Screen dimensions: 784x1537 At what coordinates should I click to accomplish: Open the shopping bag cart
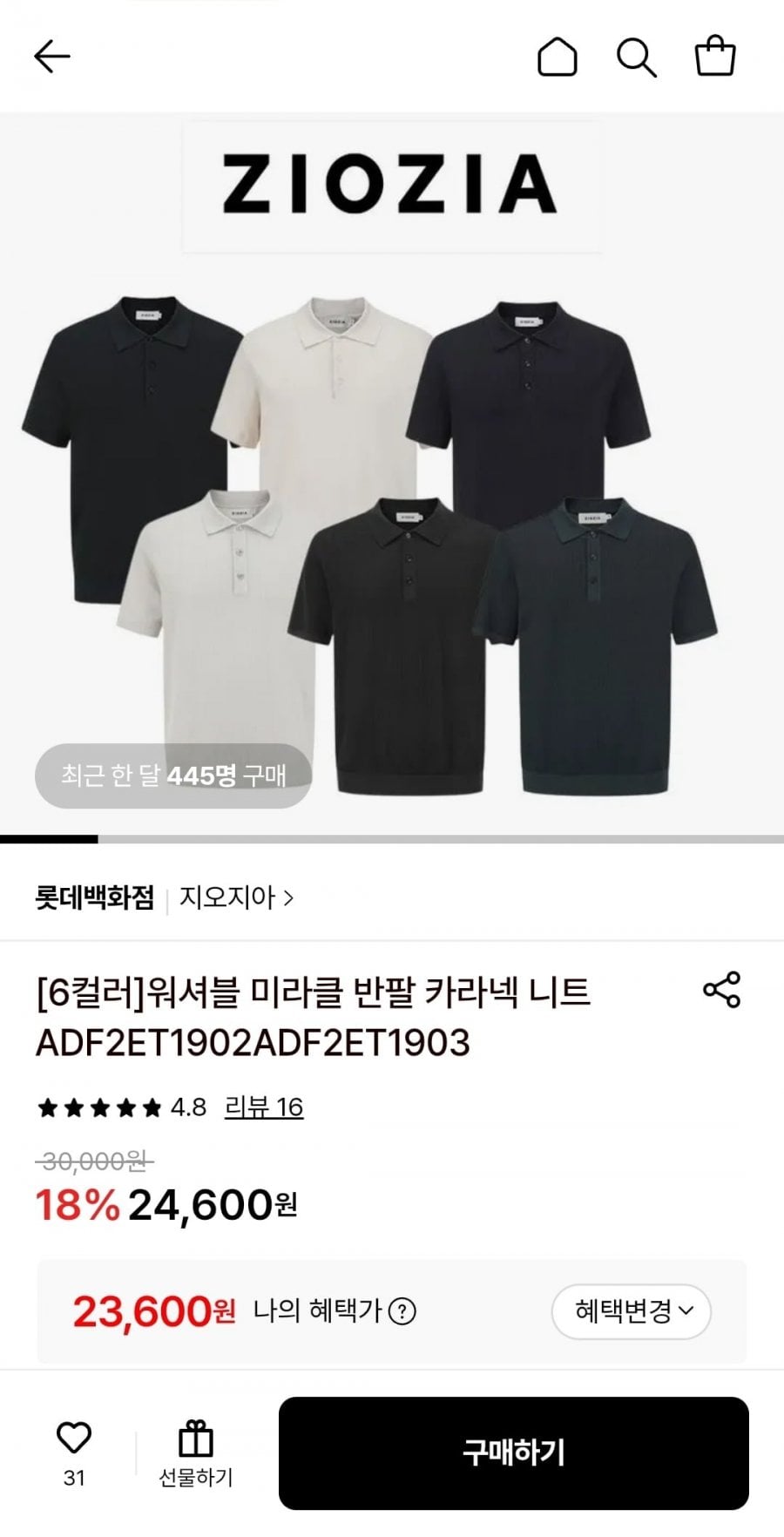click(714, 57)
